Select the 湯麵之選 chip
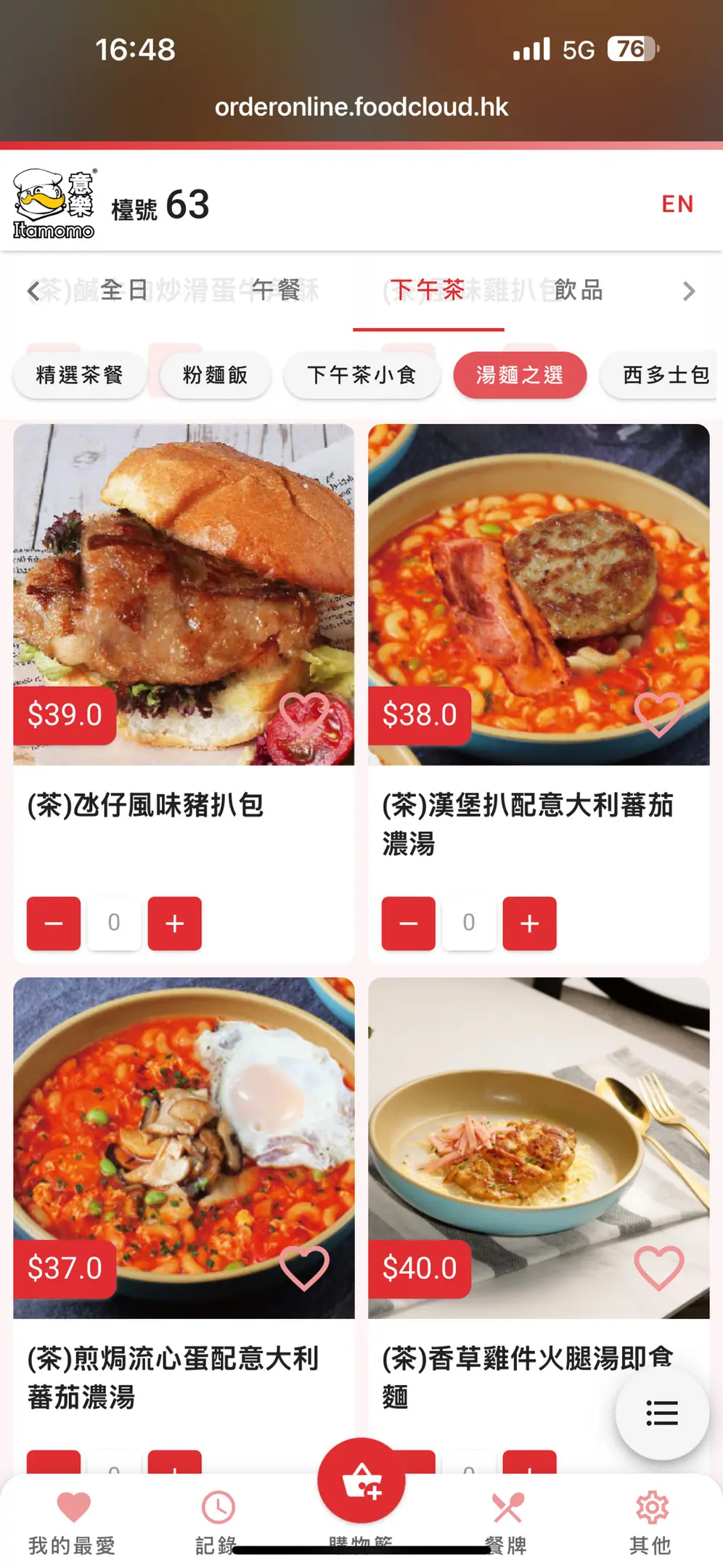This screenshot has height=1568, width=723. point(520,375)
